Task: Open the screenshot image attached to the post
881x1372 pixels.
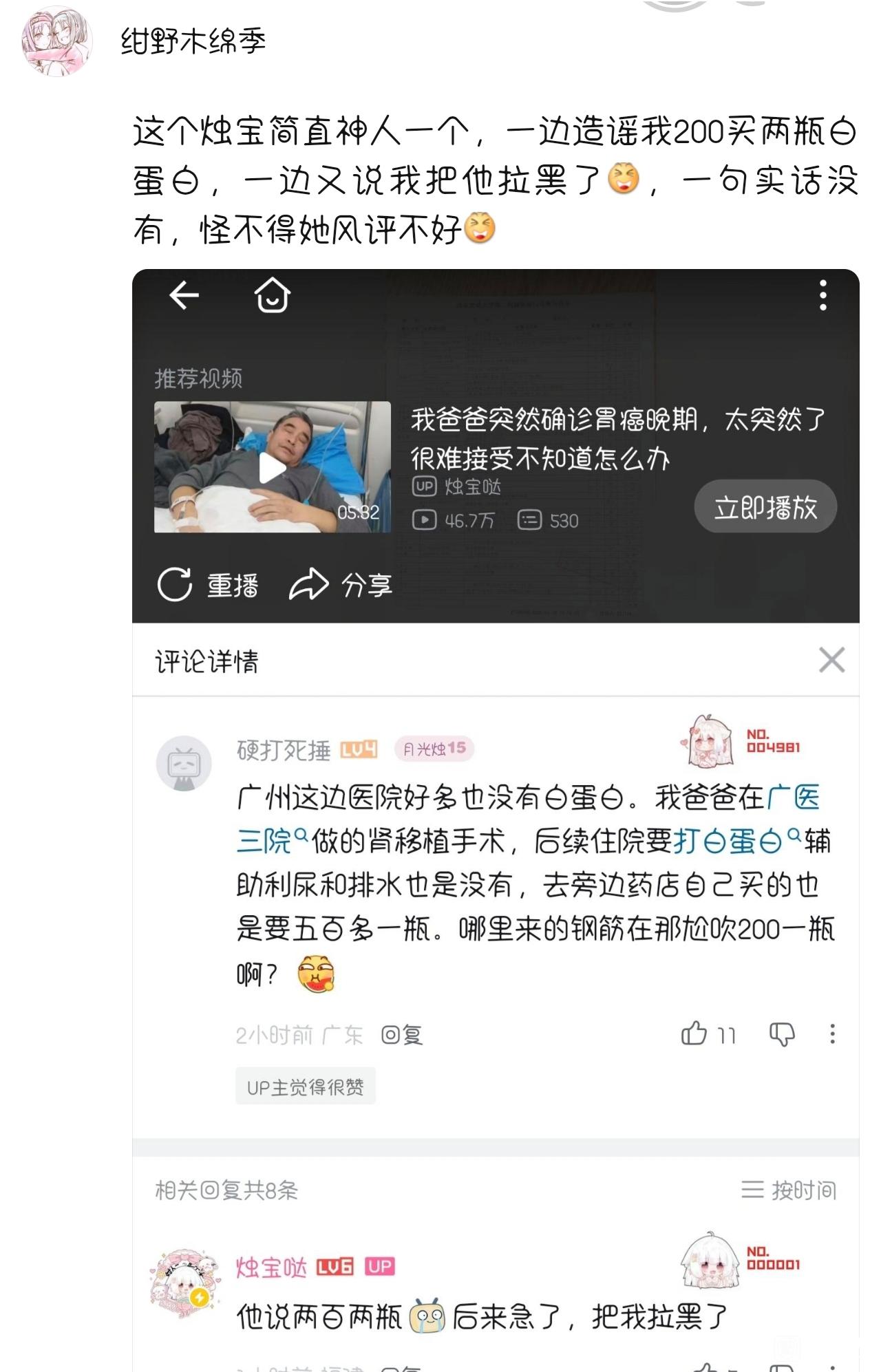Action: click(496, 819)
